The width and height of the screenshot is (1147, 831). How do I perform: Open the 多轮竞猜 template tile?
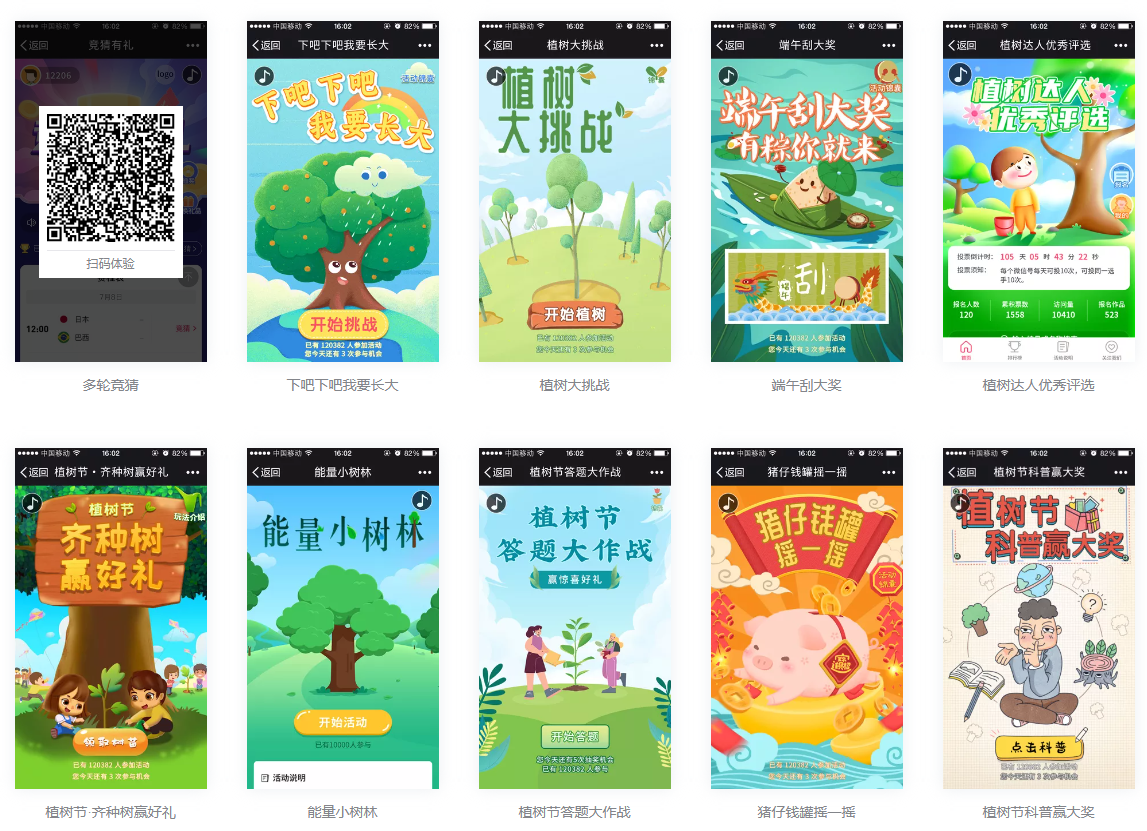(x=111, y=191)
